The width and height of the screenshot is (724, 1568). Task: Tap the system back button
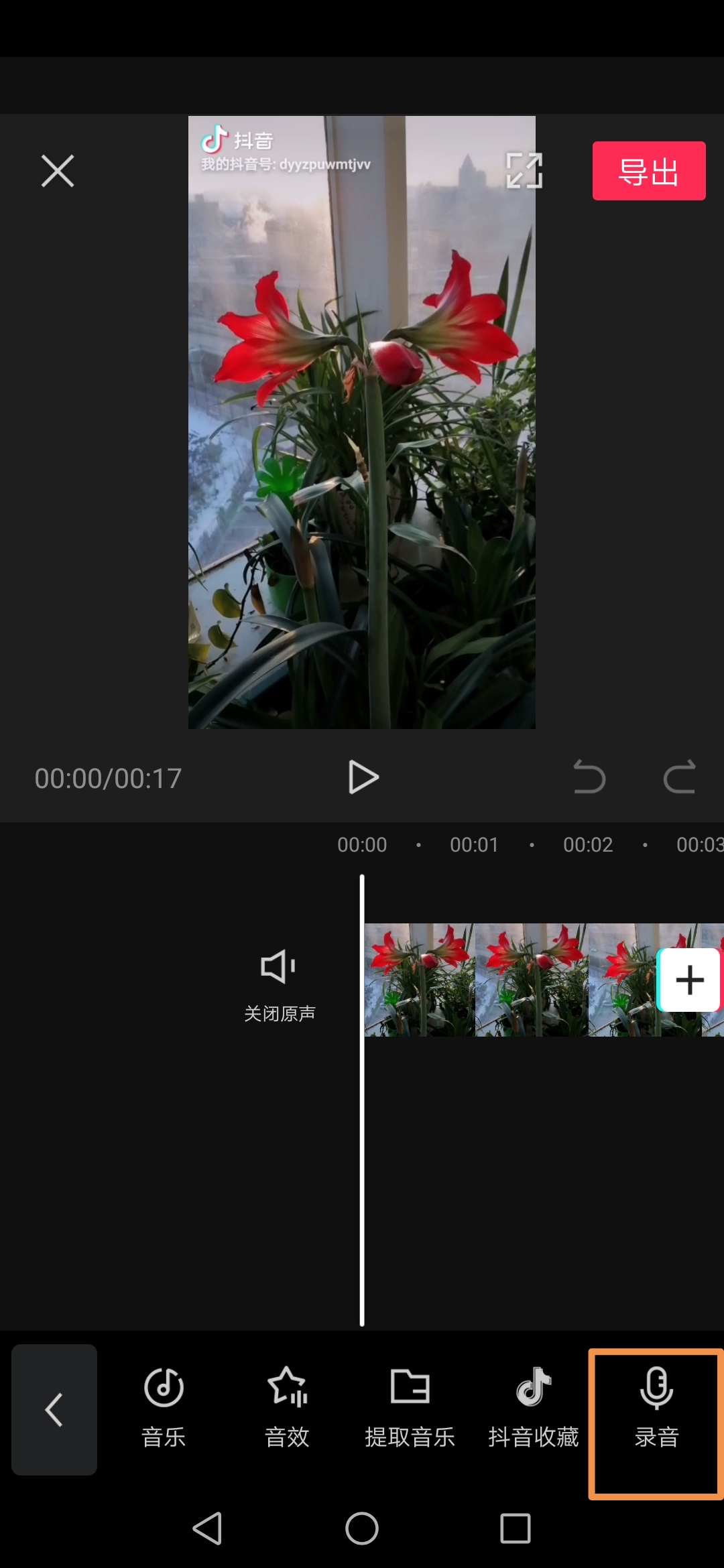[x=207, y=1528]
